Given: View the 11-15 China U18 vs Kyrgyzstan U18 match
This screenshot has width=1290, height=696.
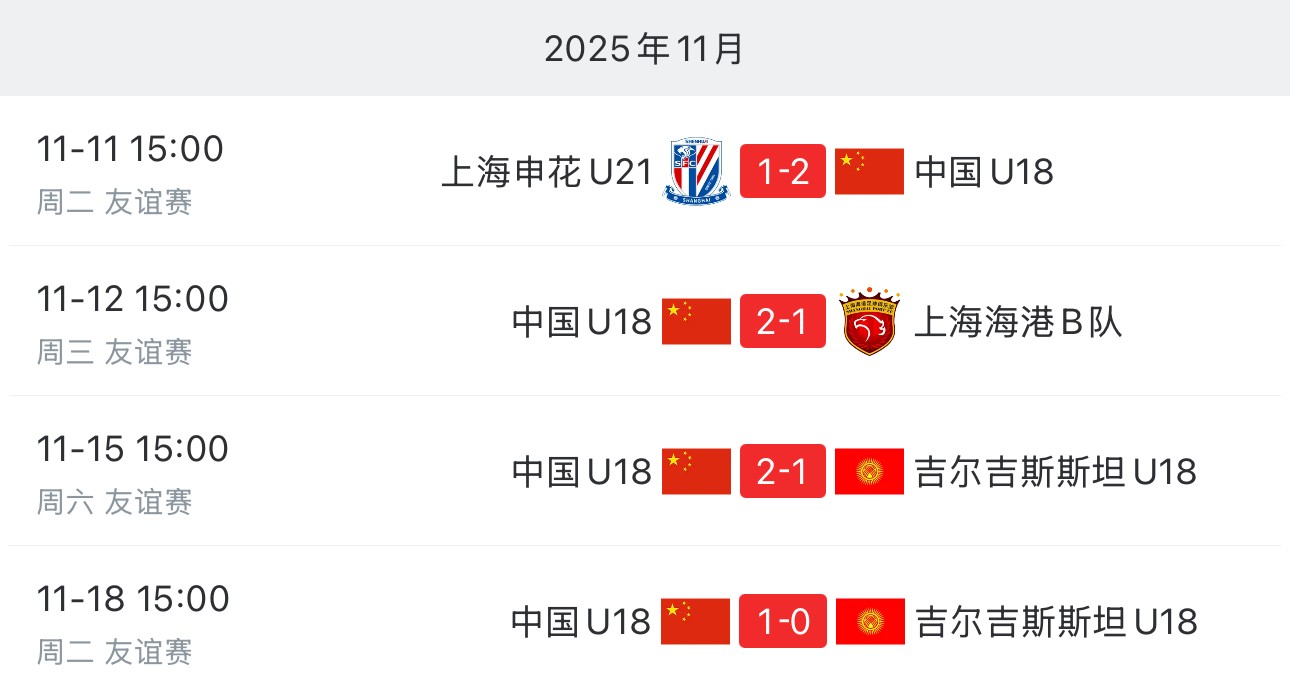Looking at the screenshot, I should (x=782, y=472).
